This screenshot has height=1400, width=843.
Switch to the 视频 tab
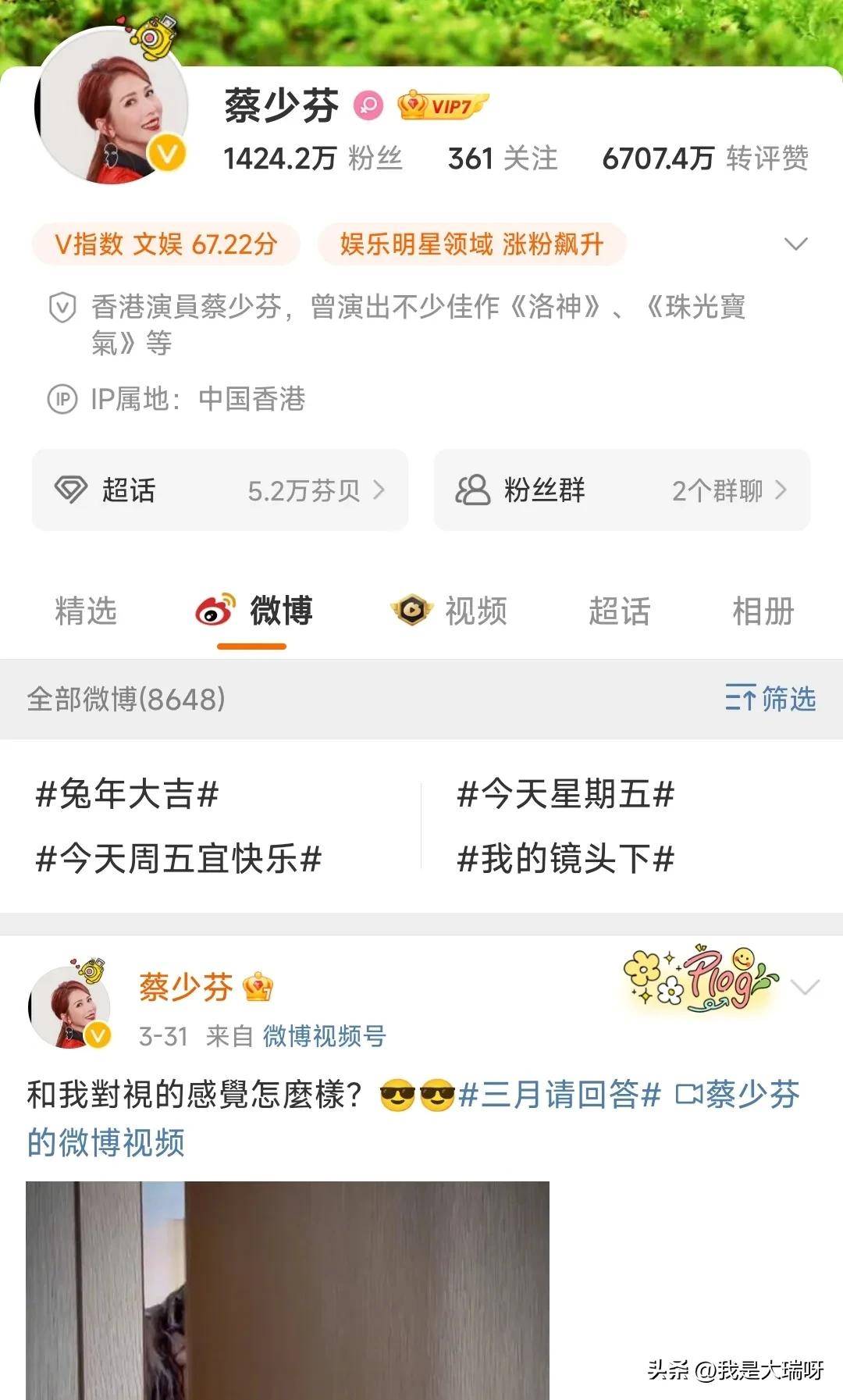450,611
